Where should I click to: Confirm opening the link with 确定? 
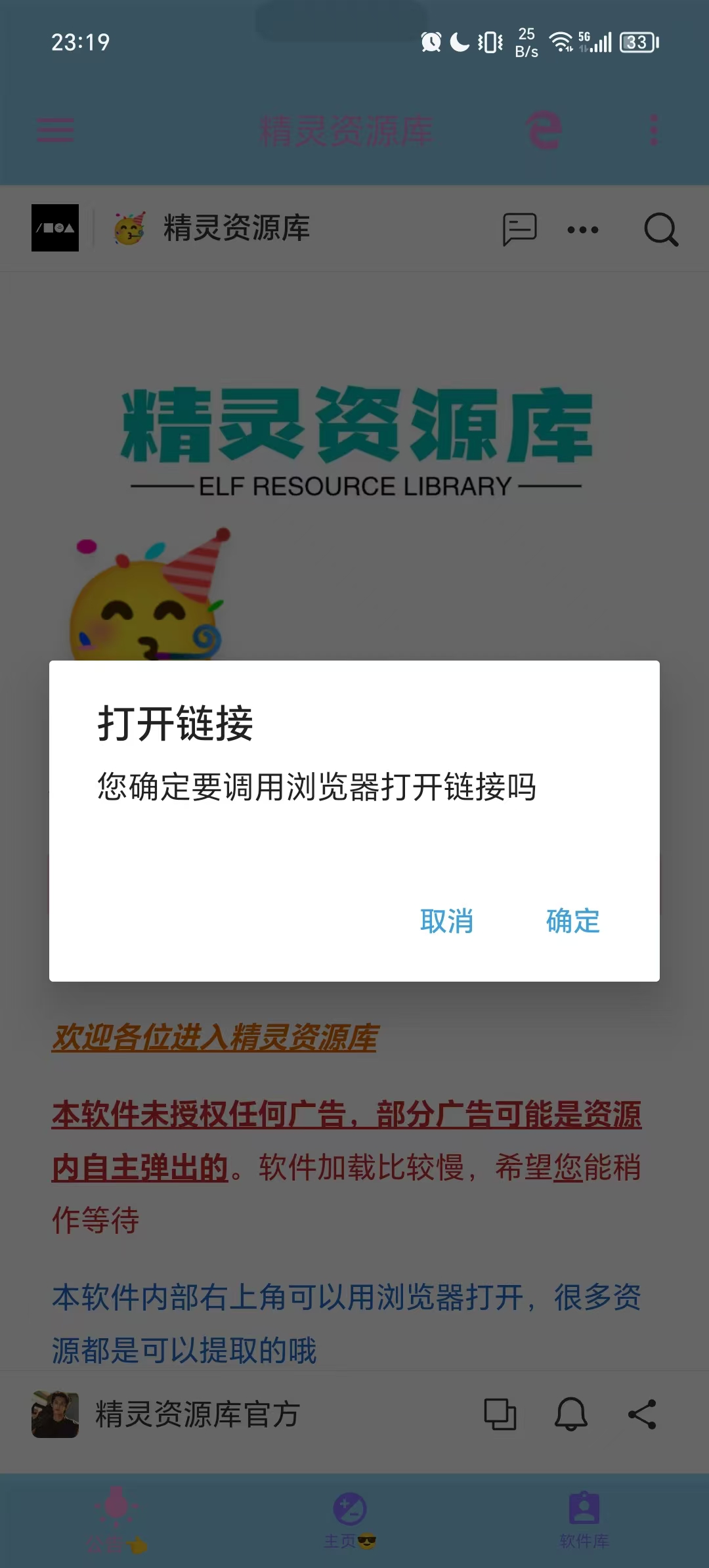pyautogui.click(x=572, y=921)
